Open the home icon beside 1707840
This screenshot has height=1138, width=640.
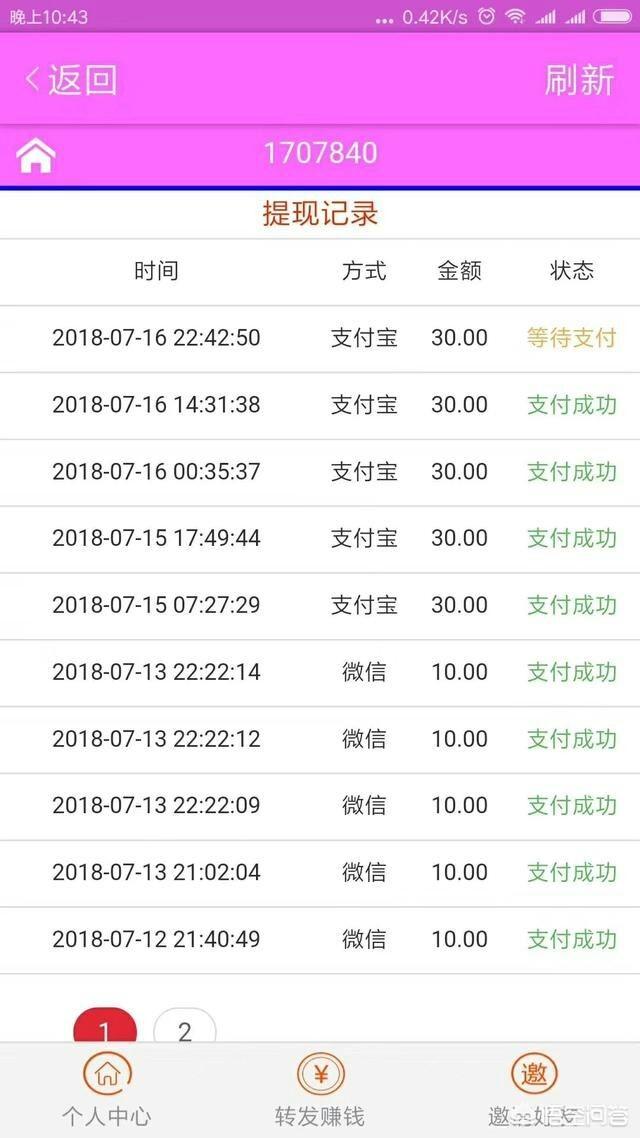click(36, 155)
